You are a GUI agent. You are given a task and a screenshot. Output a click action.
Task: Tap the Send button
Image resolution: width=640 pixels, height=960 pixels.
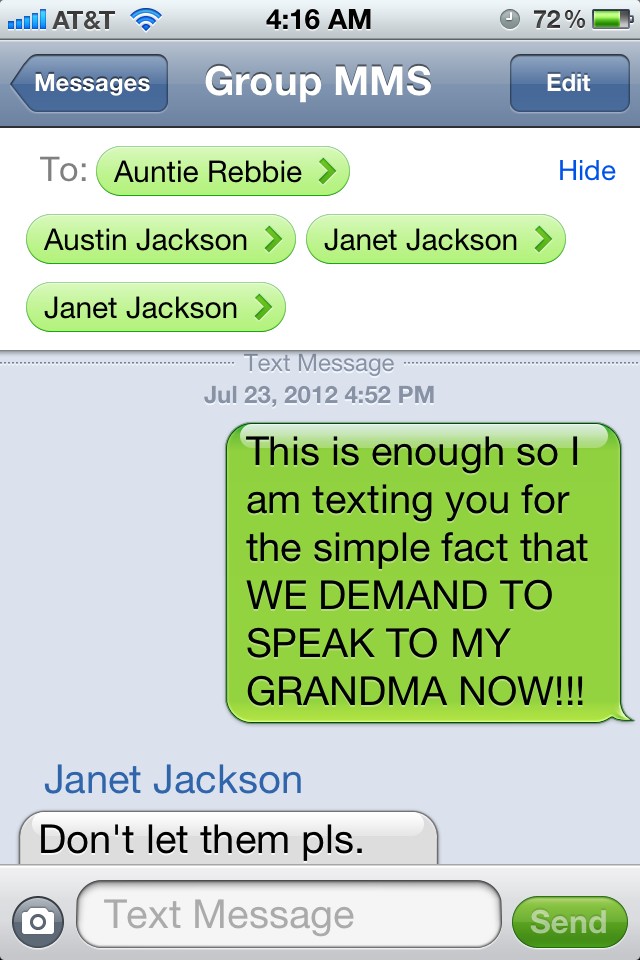point(568,921)
